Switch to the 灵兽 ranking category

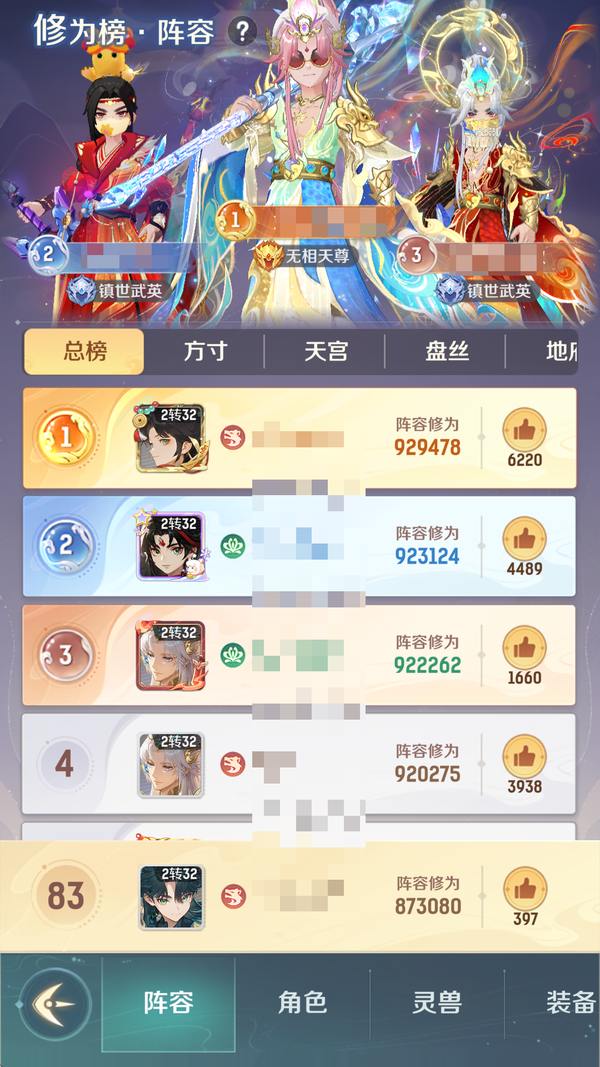437,1003
